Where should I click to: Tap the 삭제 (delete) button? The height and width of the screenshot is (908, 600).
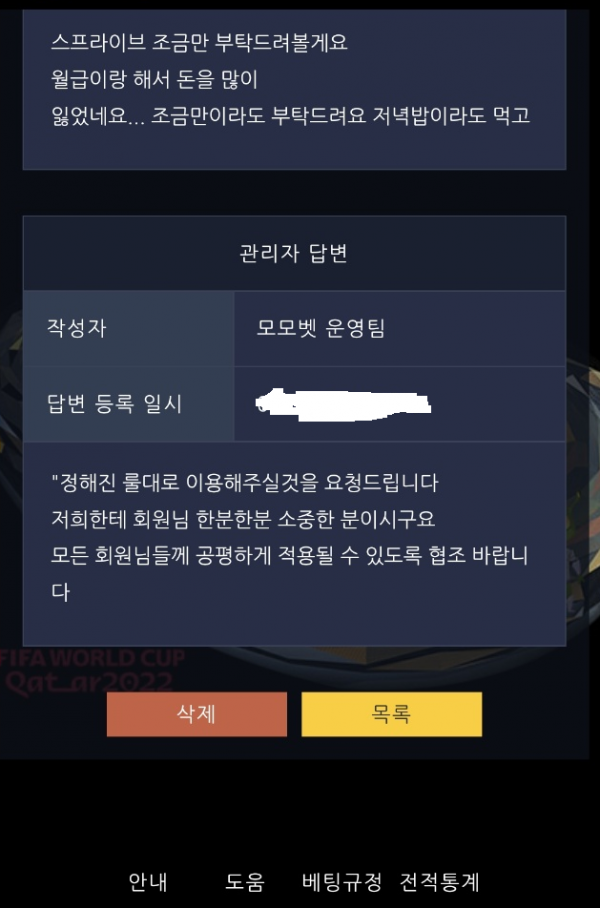[197, 714]
